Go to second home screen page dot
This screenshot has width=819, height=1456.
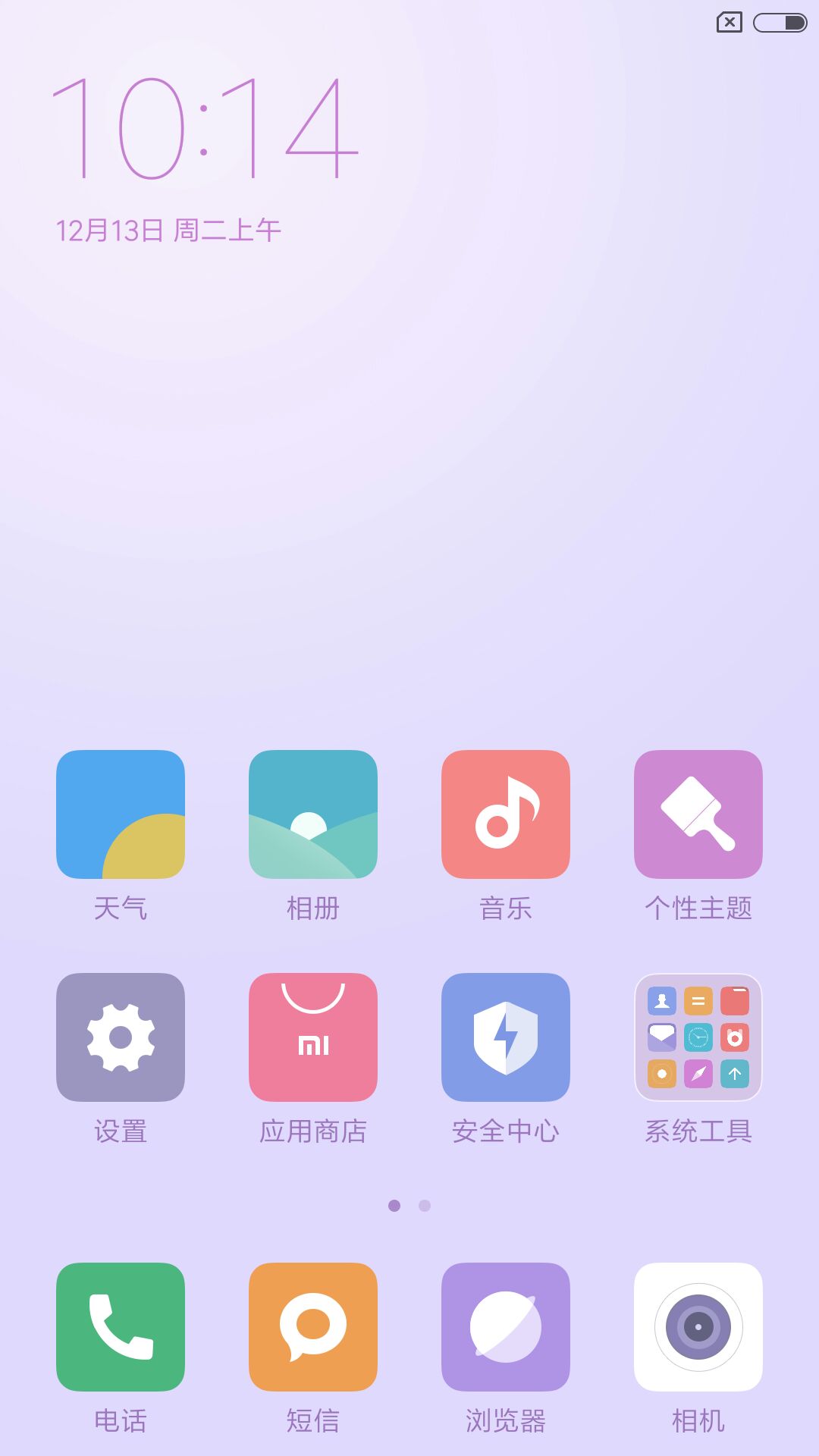(425, 1206)
